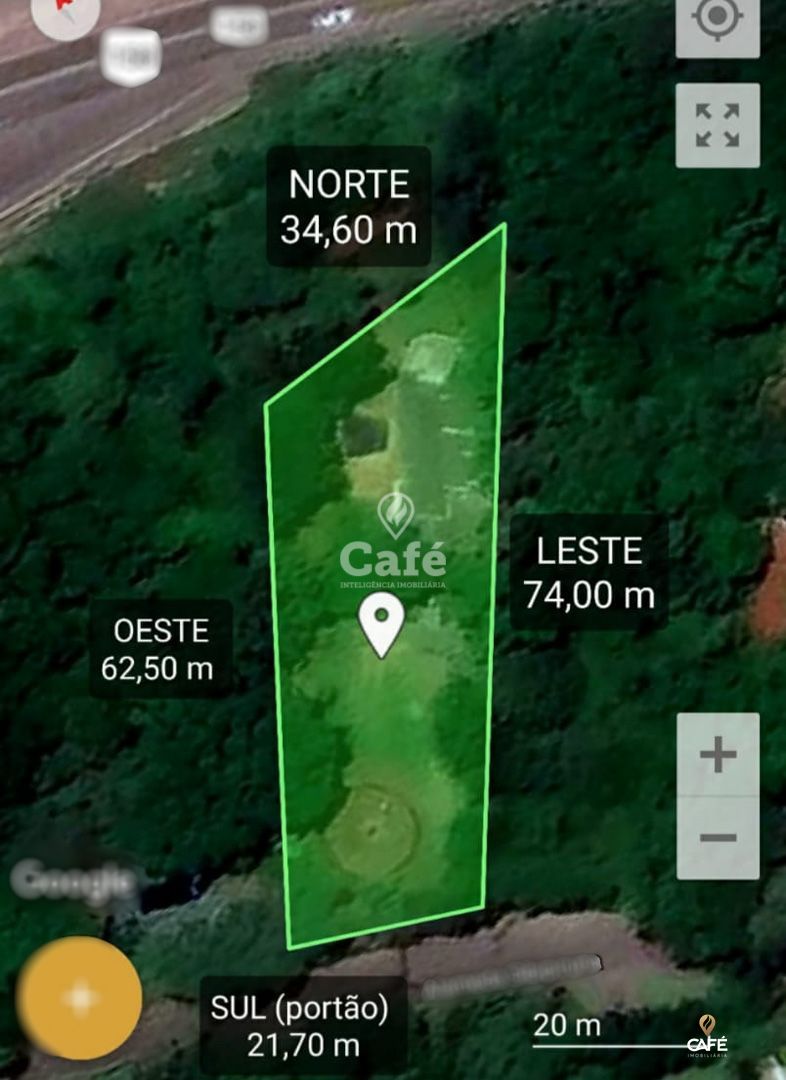Viewport: 786px width, 1080px height.
Task: Tap the orange plus floating button
Action: 80,998
